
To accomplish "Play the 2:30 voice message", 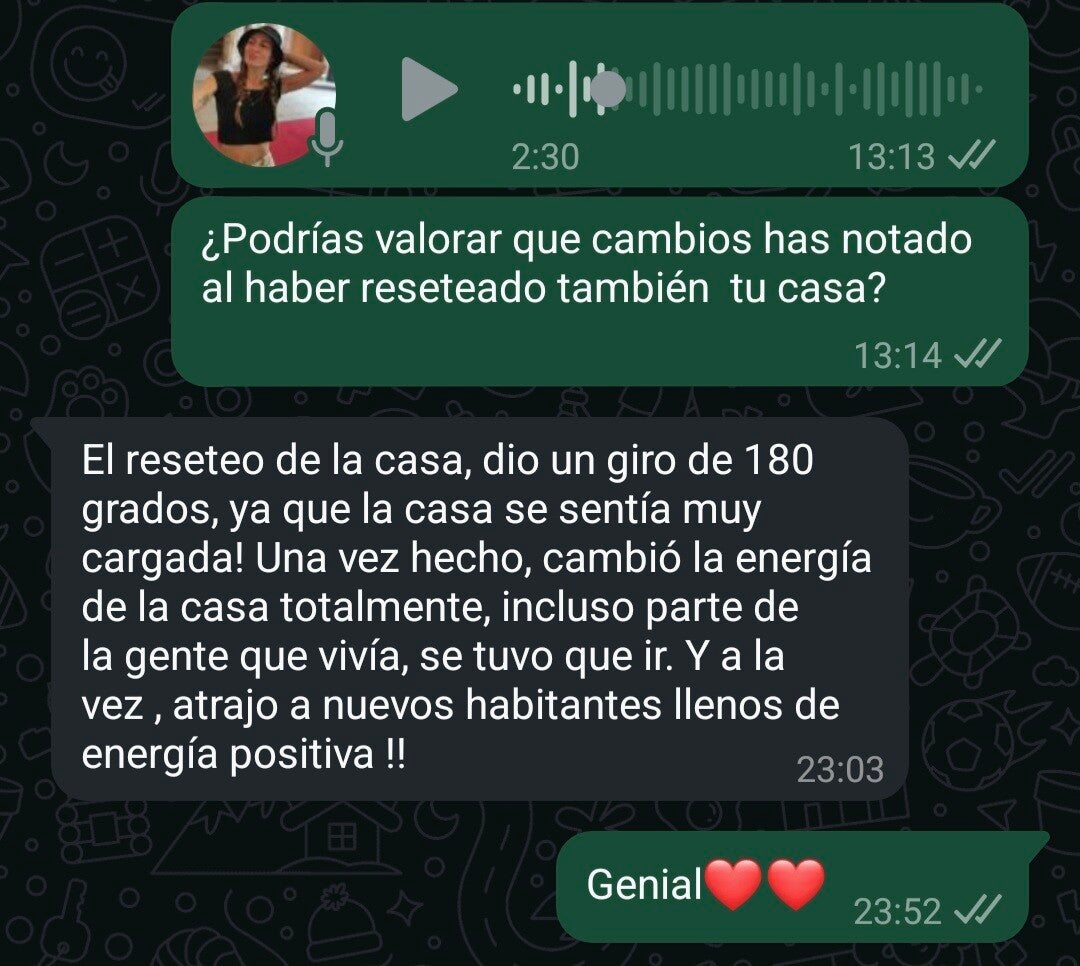I will 428,90.
